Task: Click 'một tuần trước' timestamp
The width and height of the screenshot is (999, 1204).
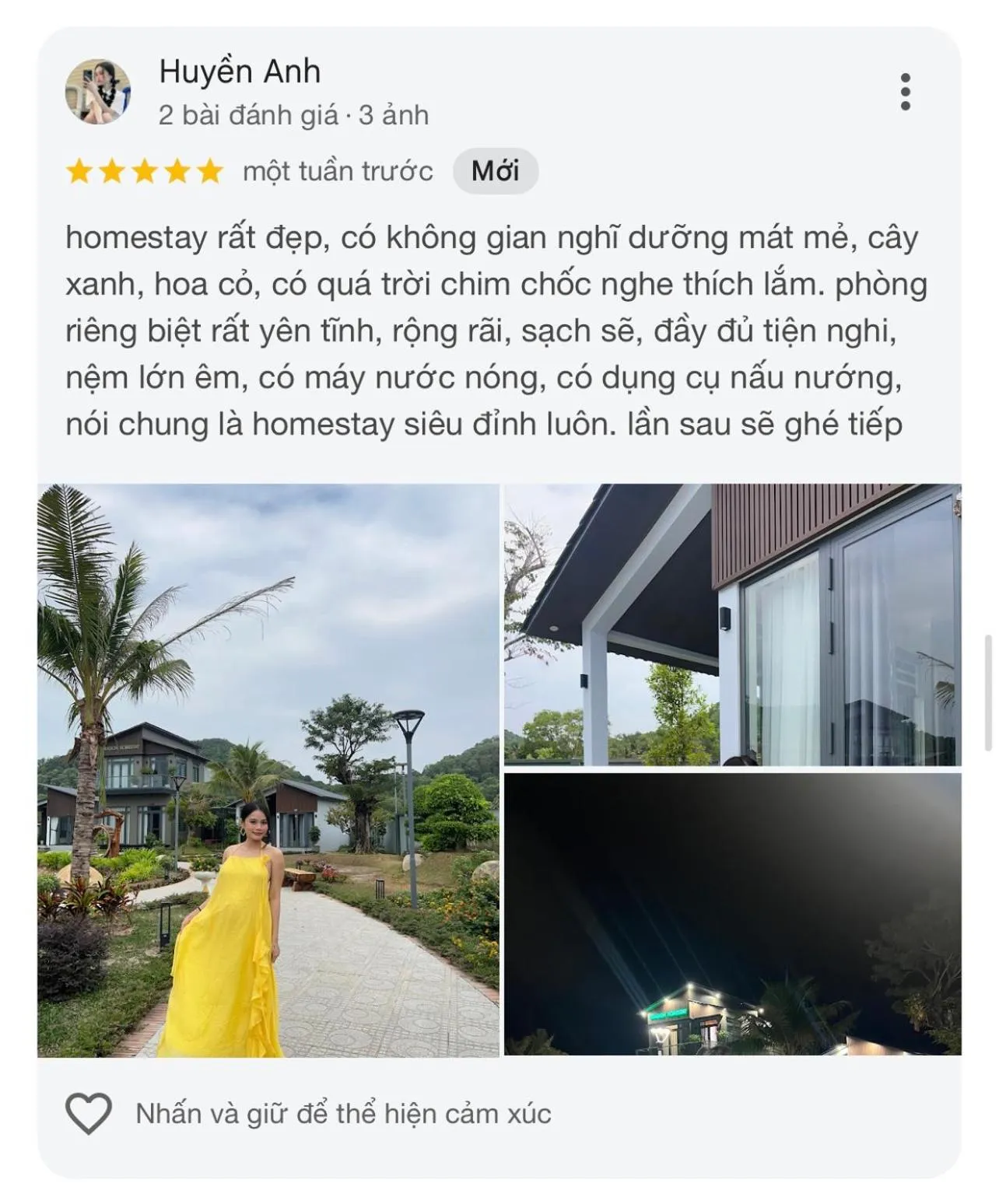Action: (x=336, y=173)
